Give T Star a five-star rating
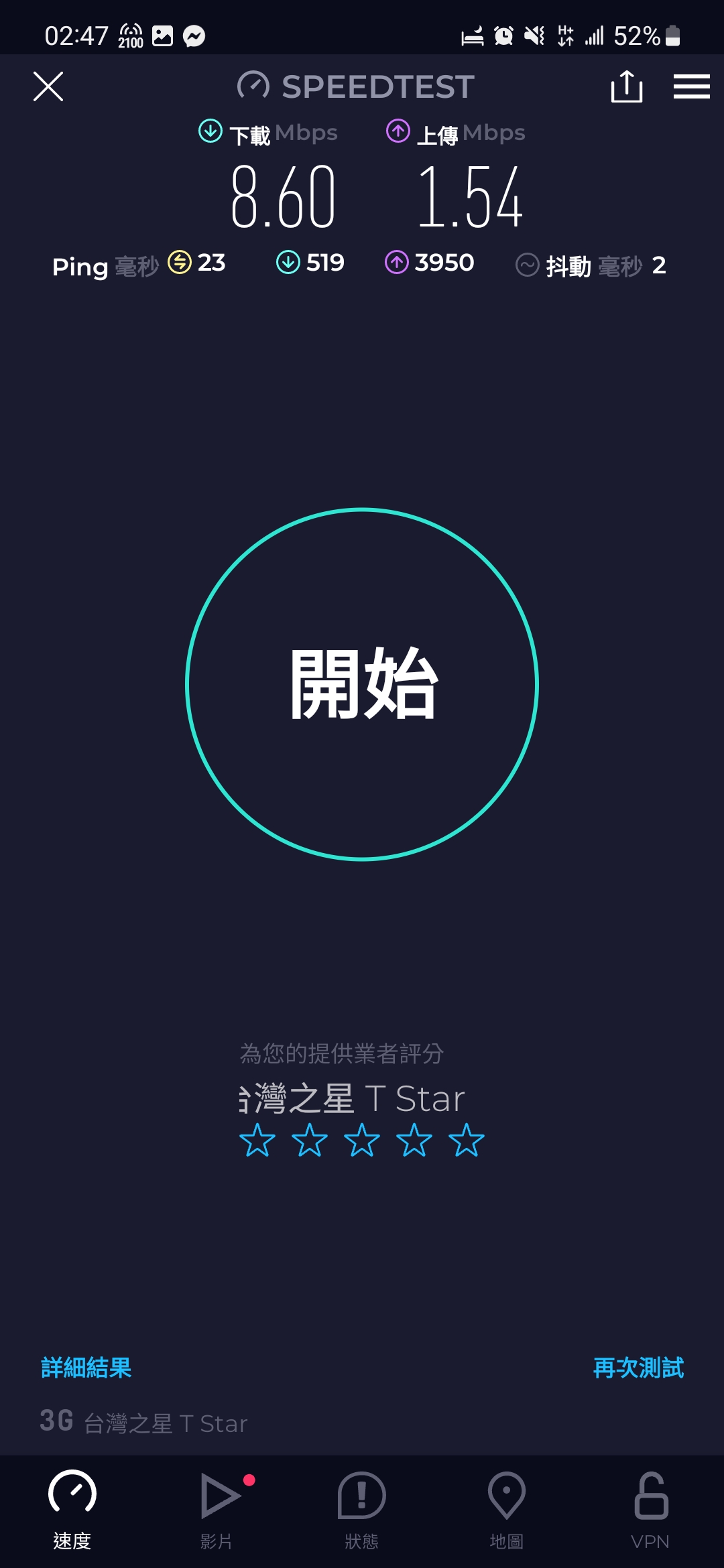Screen dimensions: 724x1568 (x=467, y=1140)
